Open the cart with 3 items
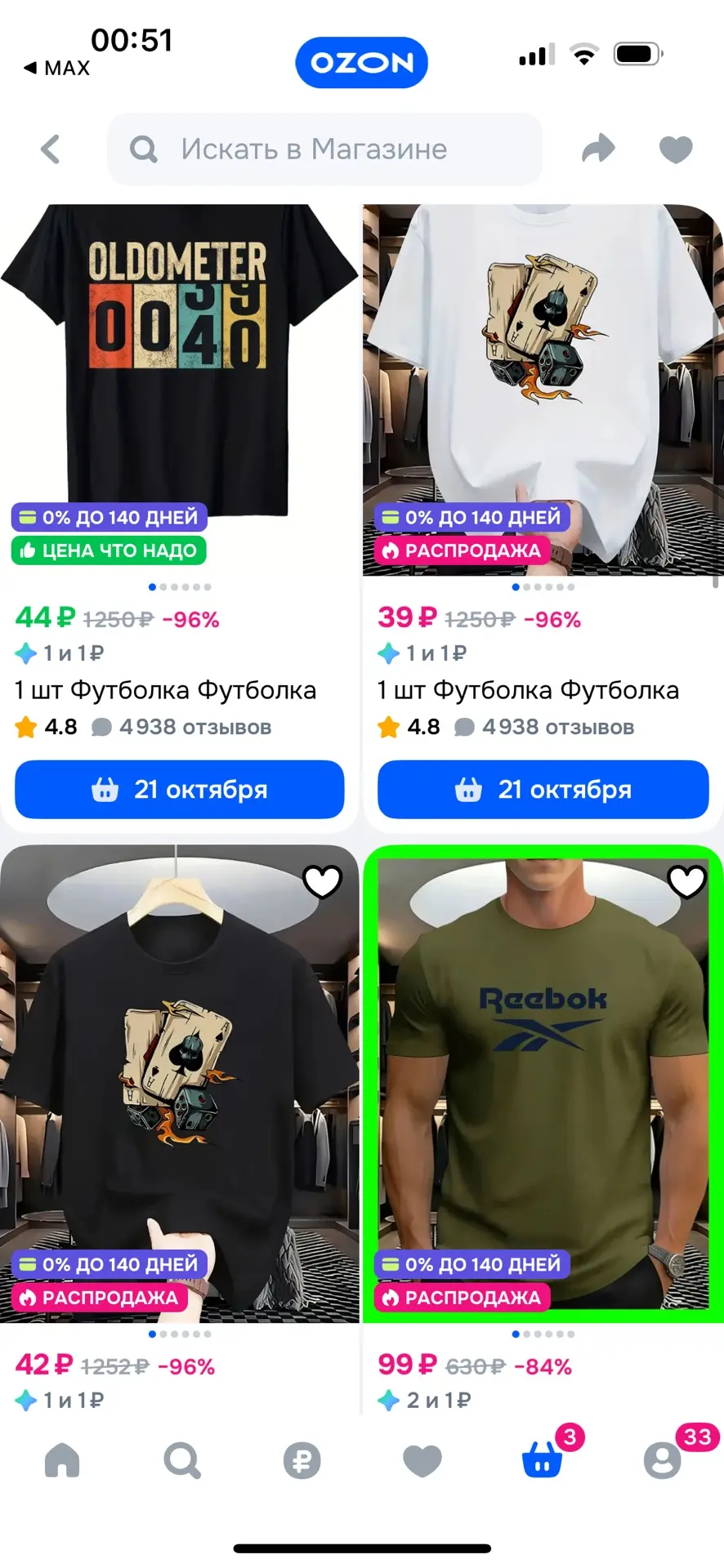This screenshot has height=1568, width=724. click(543, 1458)
